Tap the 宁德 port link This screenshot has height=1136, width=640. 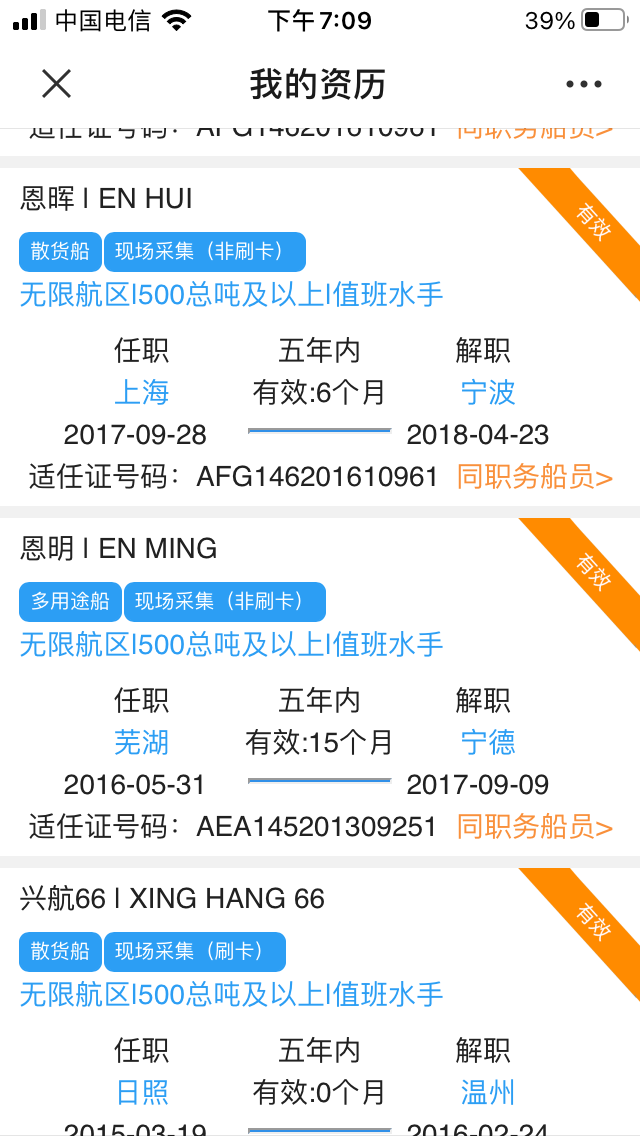(x=488, y=743)
